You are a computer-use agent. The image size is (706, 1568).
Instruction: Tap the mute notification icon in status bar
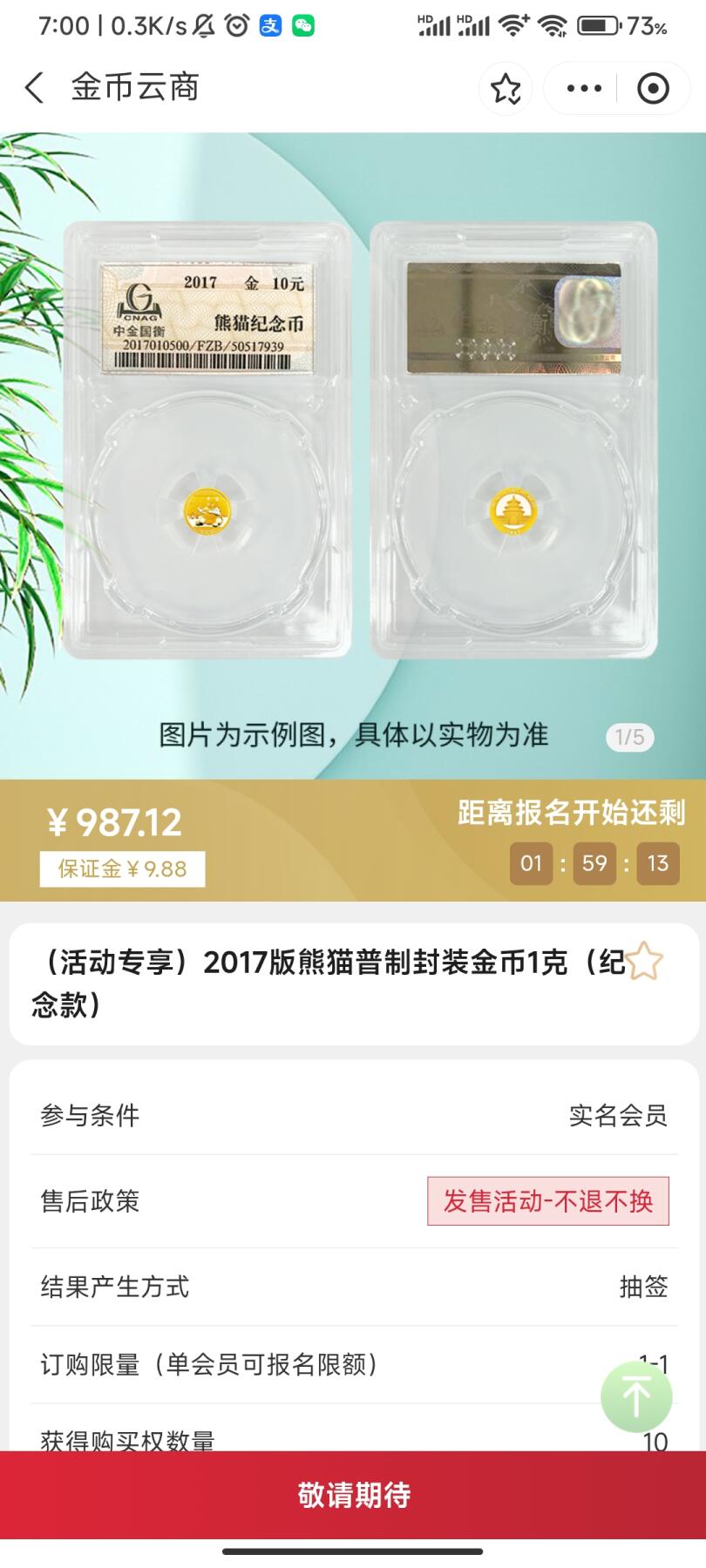(x=202, y=25)
